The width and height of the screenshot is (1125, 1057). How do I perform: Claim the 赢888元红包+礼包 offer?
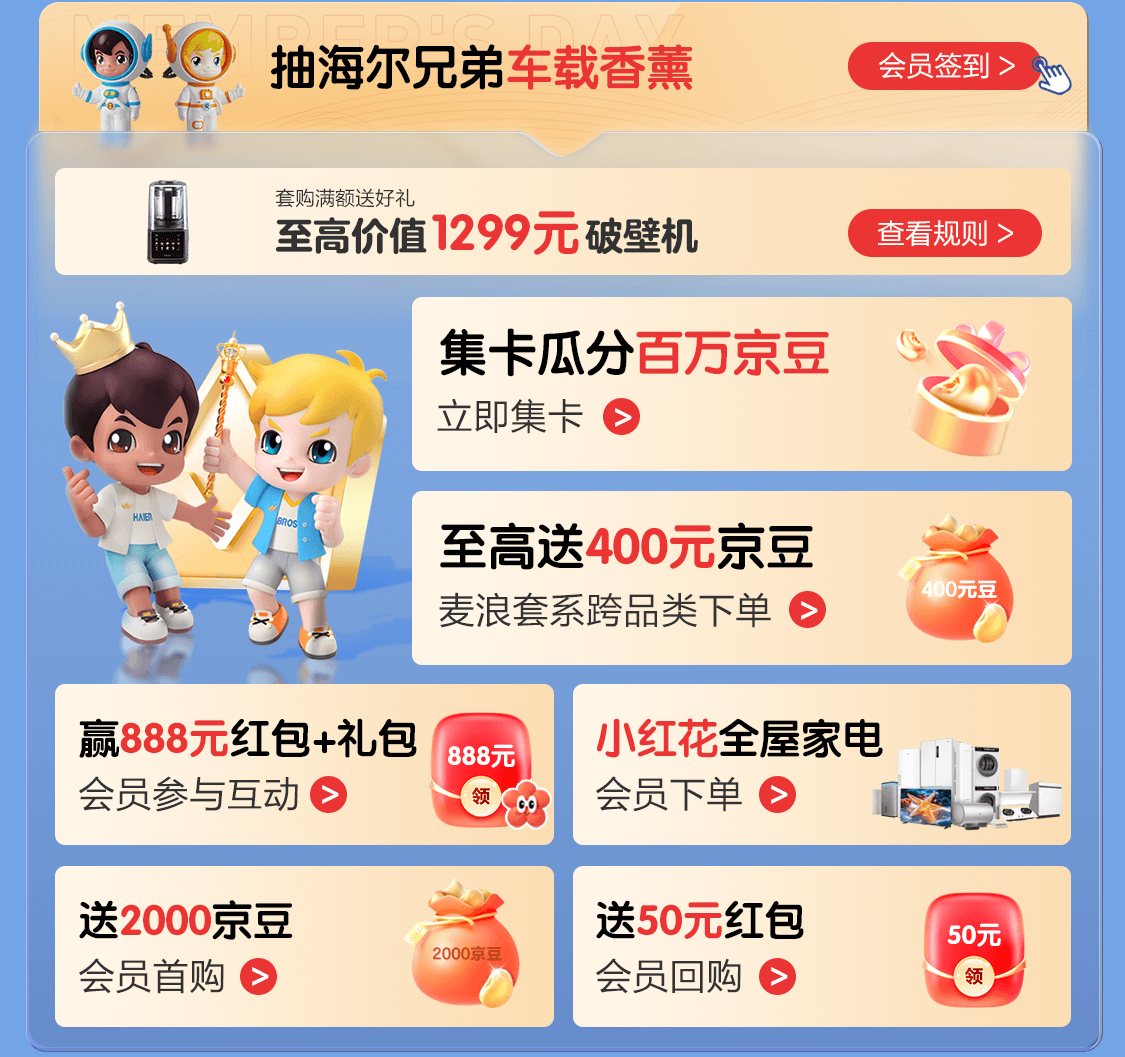[303, 765]
